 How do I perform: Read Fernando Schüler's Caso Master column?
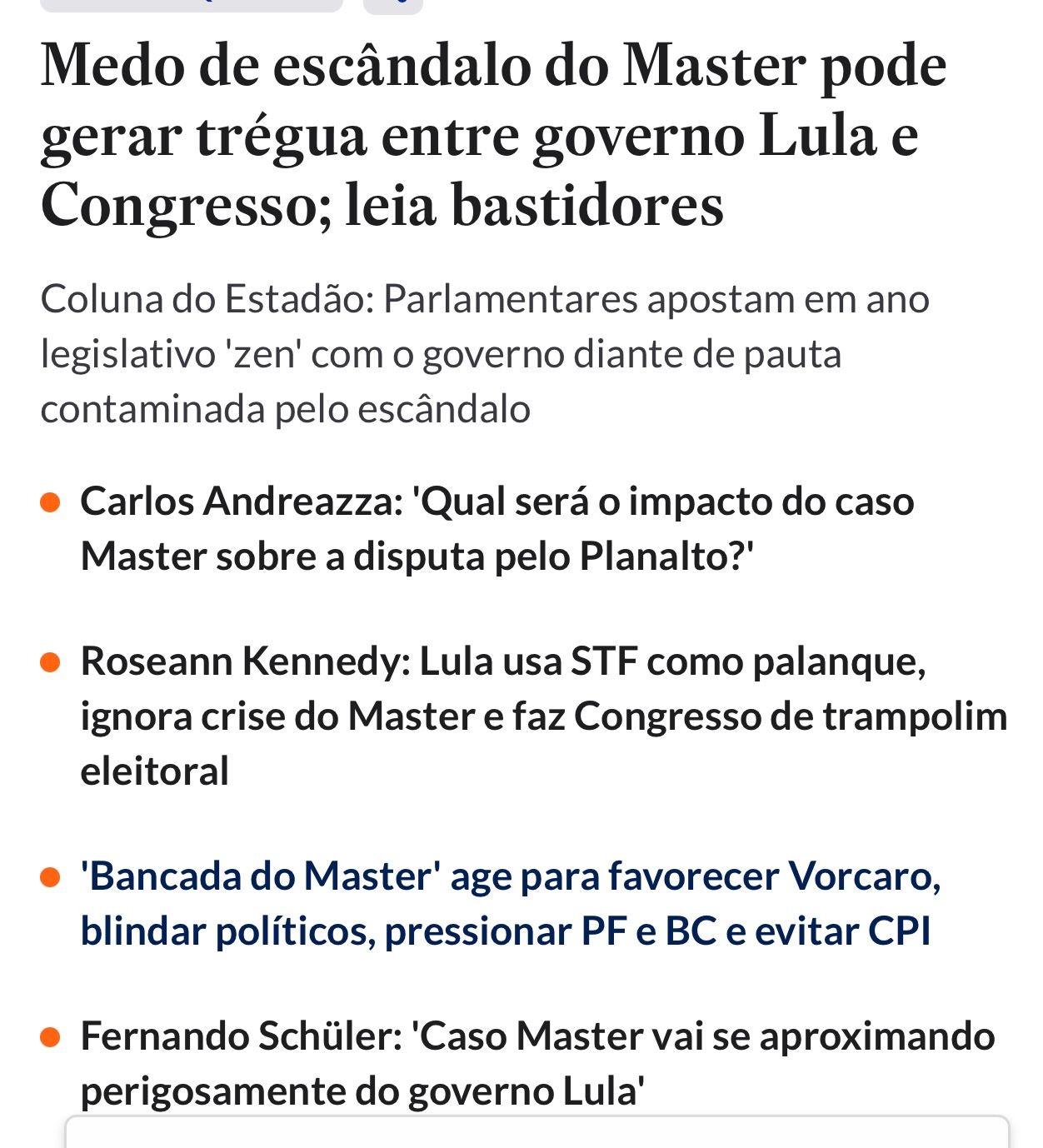coord(537,1062)
